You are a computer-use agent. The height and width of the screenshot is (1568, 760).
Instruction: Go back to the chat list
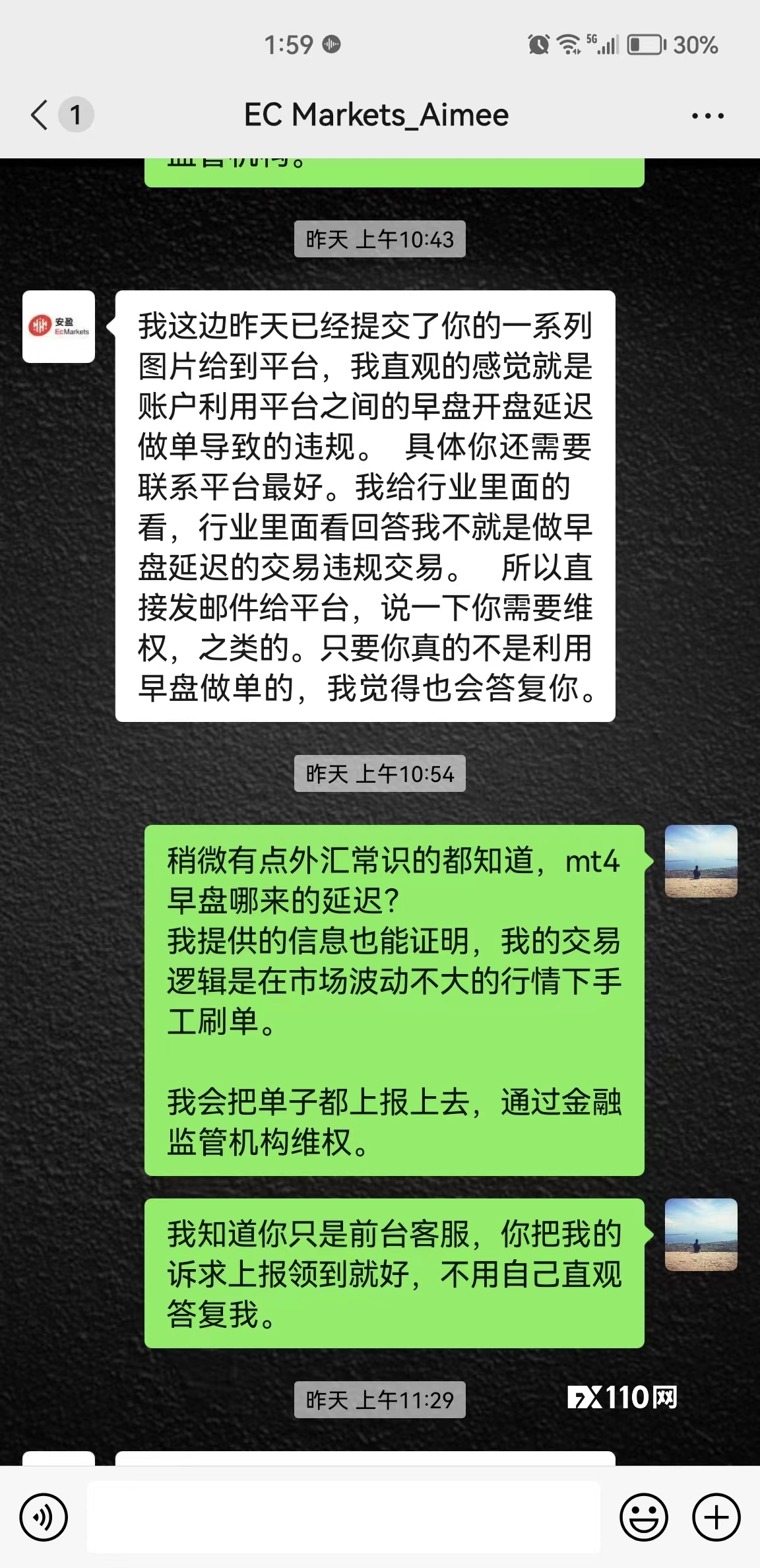[41, 115]
